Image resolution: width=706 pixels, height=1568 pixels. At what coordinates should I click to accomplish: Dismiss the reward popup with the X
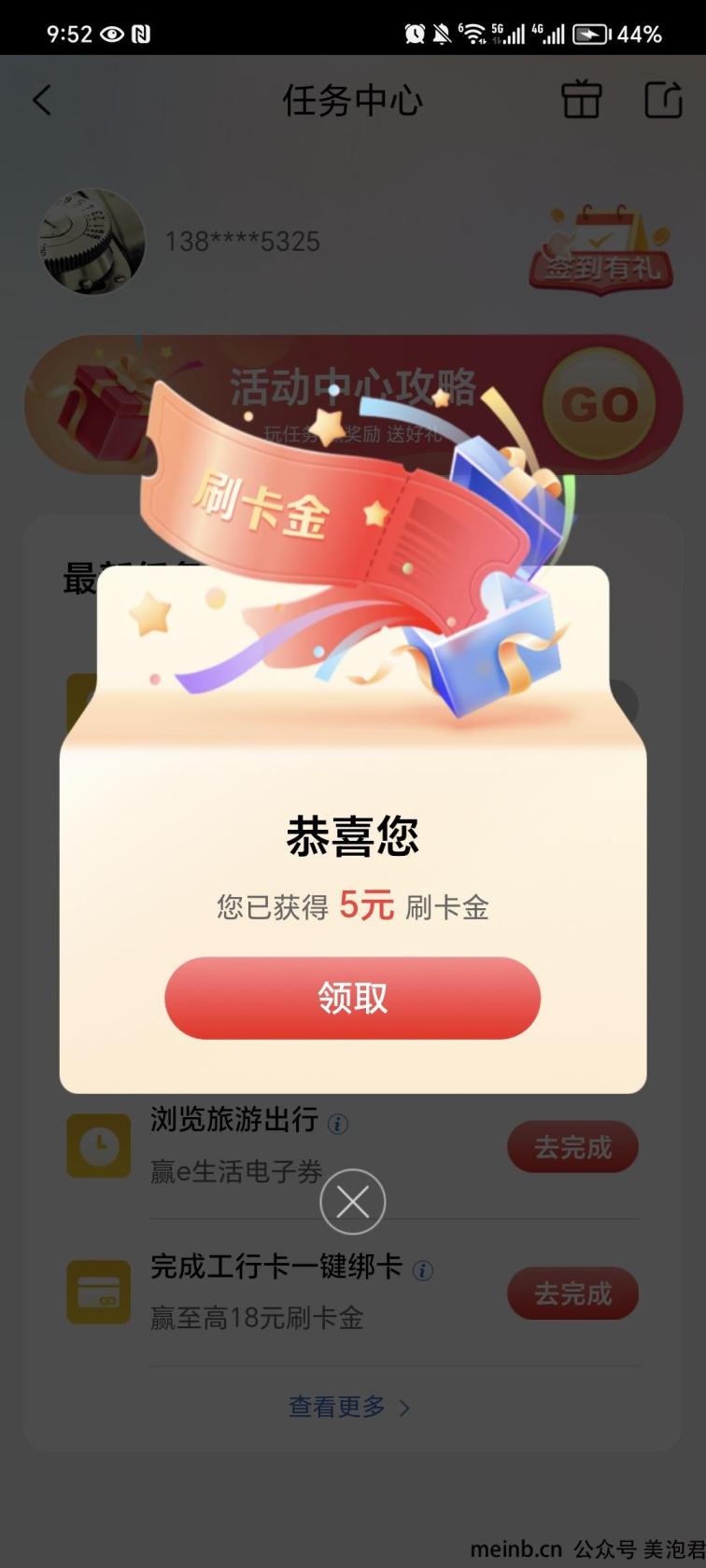(x=352, y=1201)
